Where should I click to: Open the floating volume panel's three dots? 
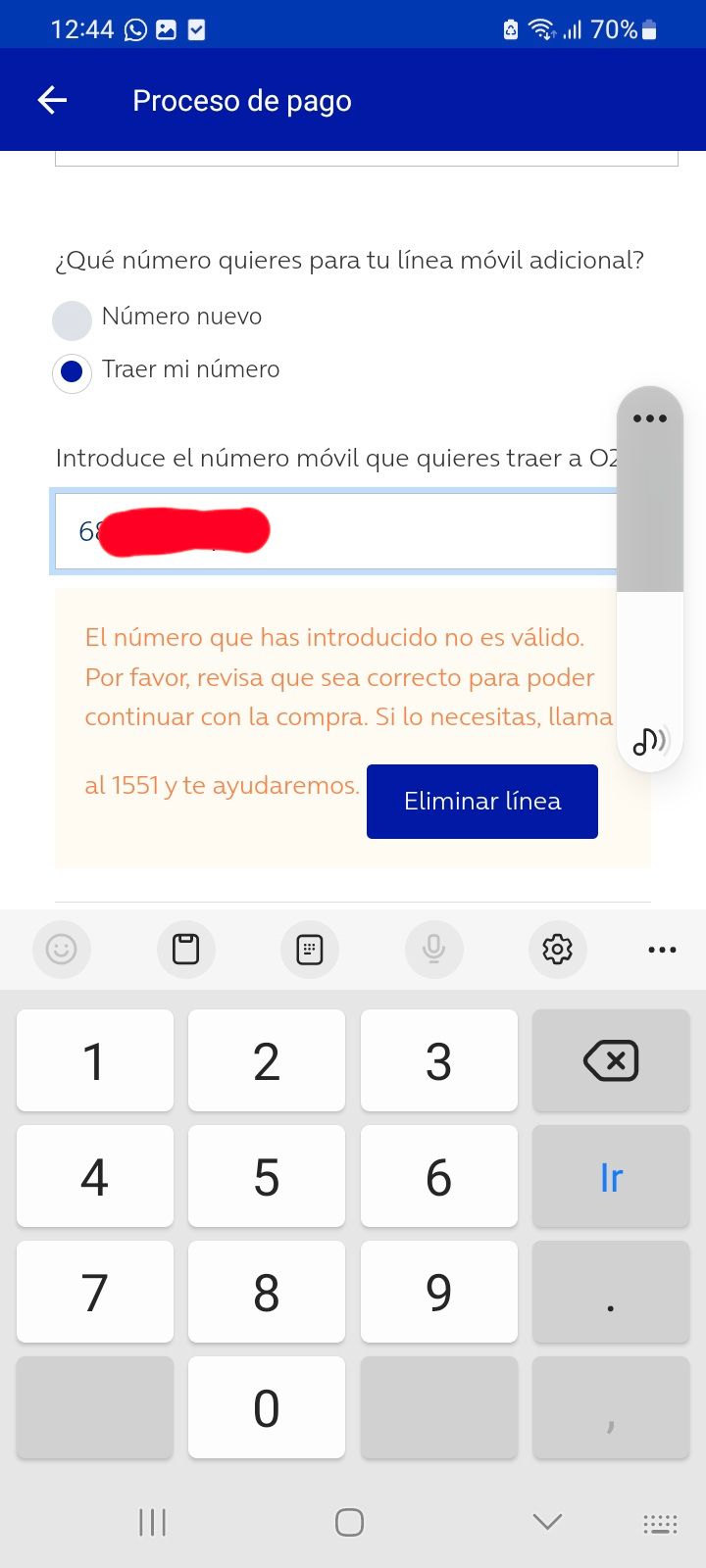coord(649,418)
